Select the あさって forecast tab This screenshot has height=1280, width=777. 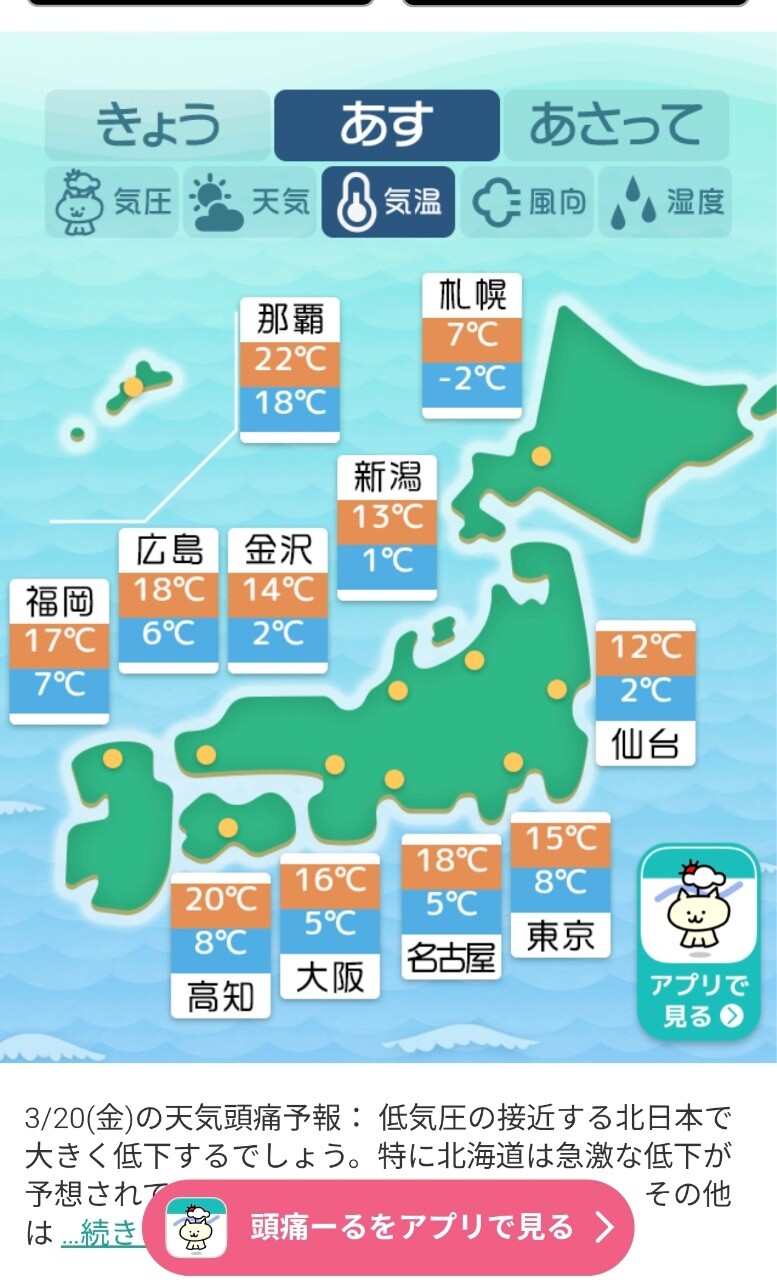(615, 125)
